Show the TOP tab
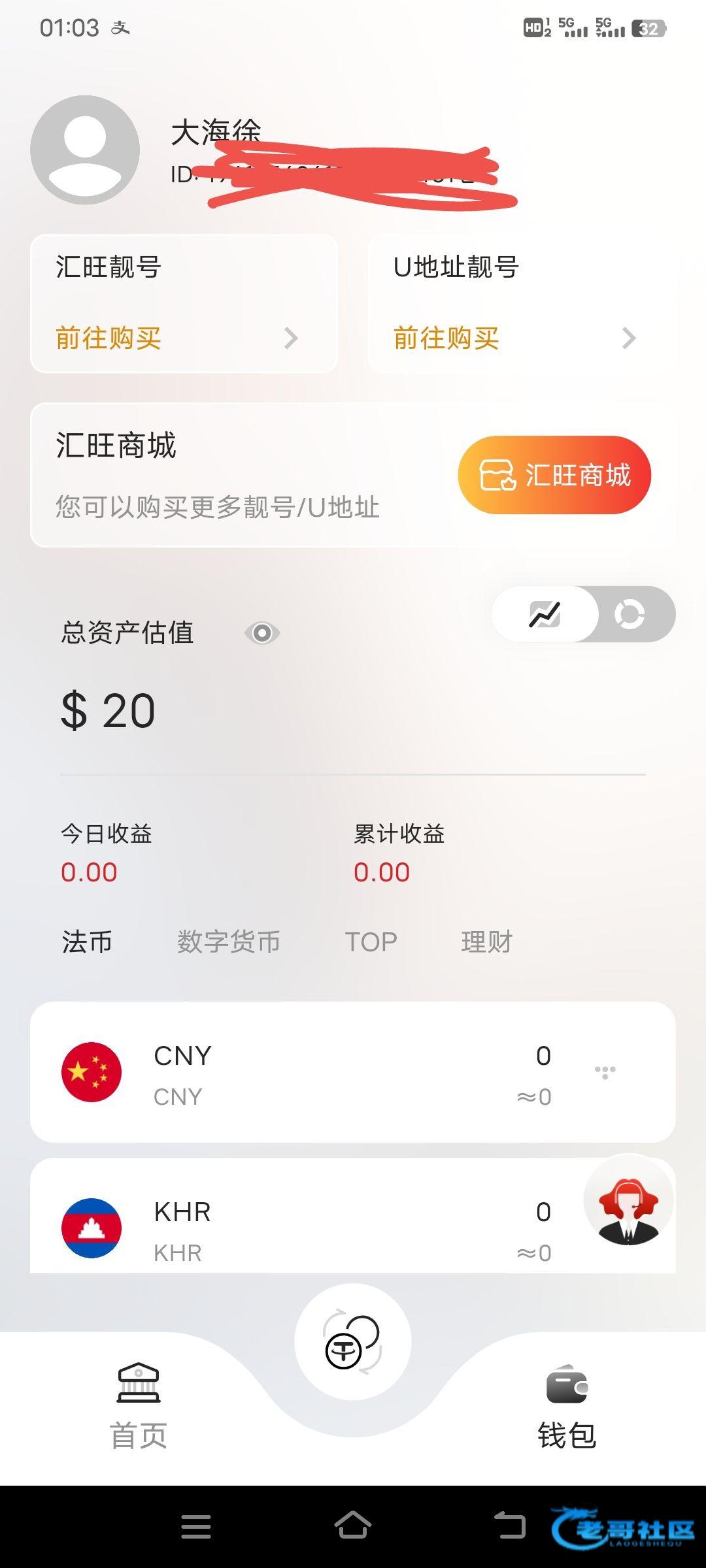706x1568 pixels. [371, 942]
